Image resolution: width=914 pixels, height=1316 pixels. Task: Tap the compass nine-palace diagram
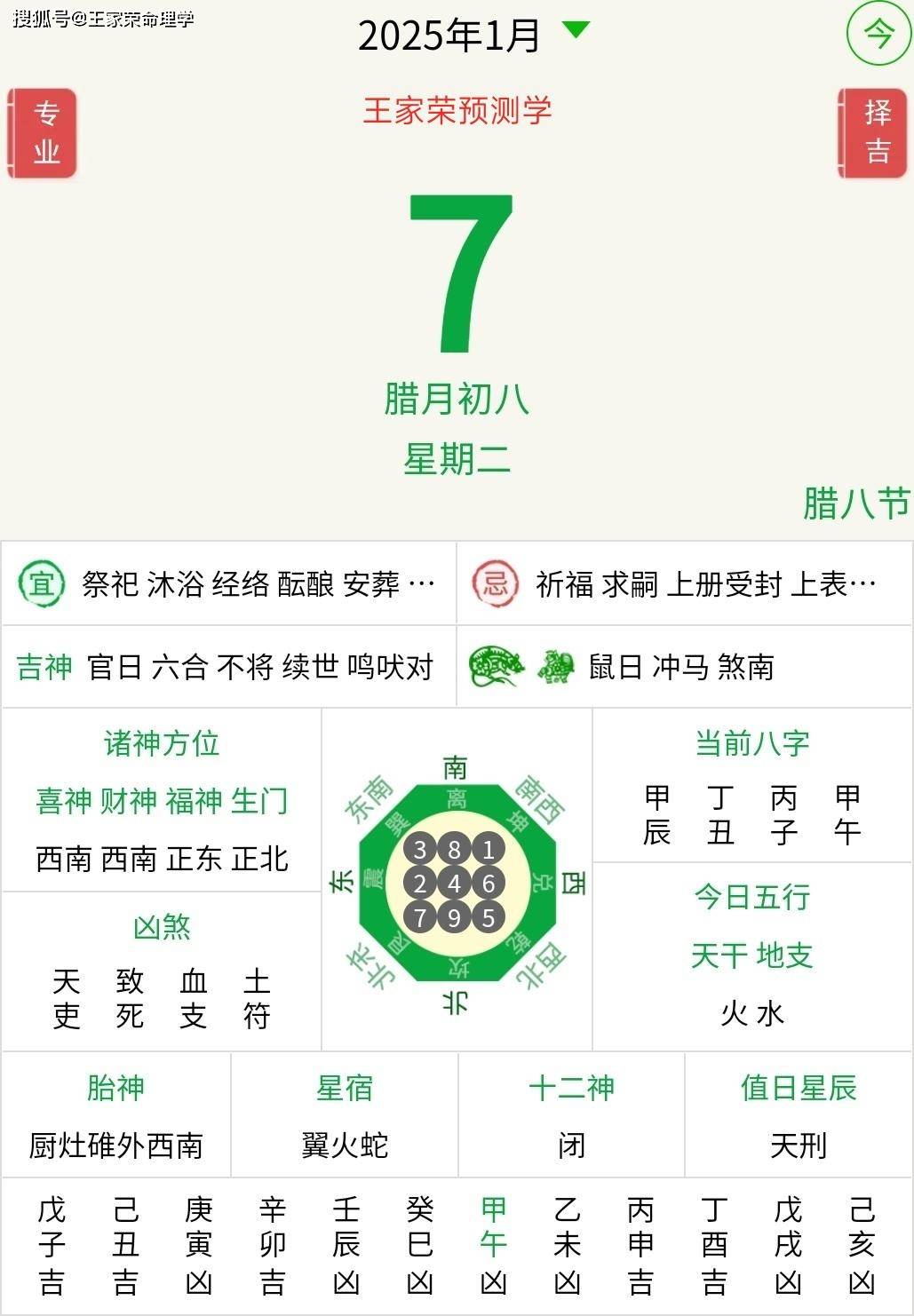pos(455,883)
